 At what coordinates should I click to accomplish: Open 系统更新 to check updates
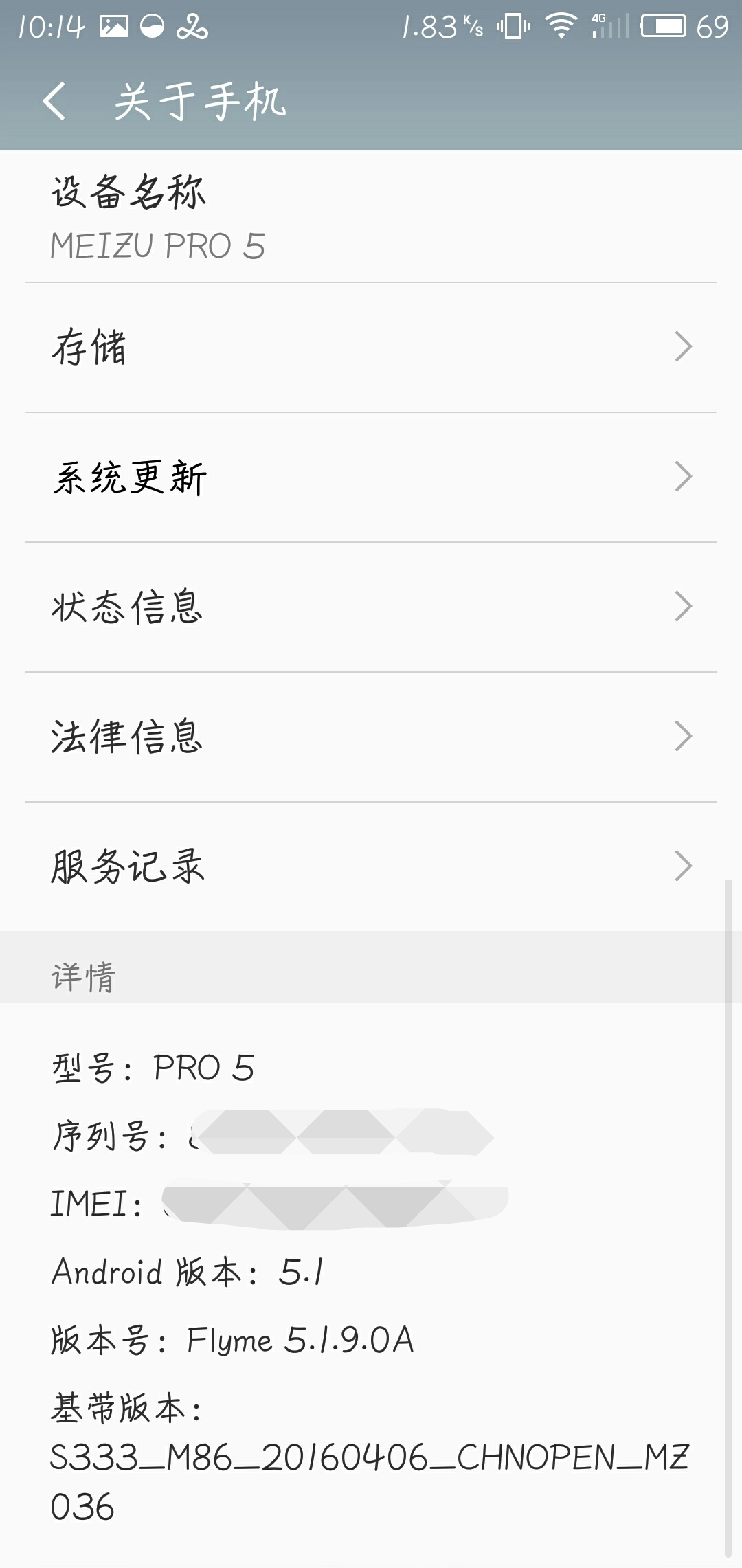pos(371,477)
